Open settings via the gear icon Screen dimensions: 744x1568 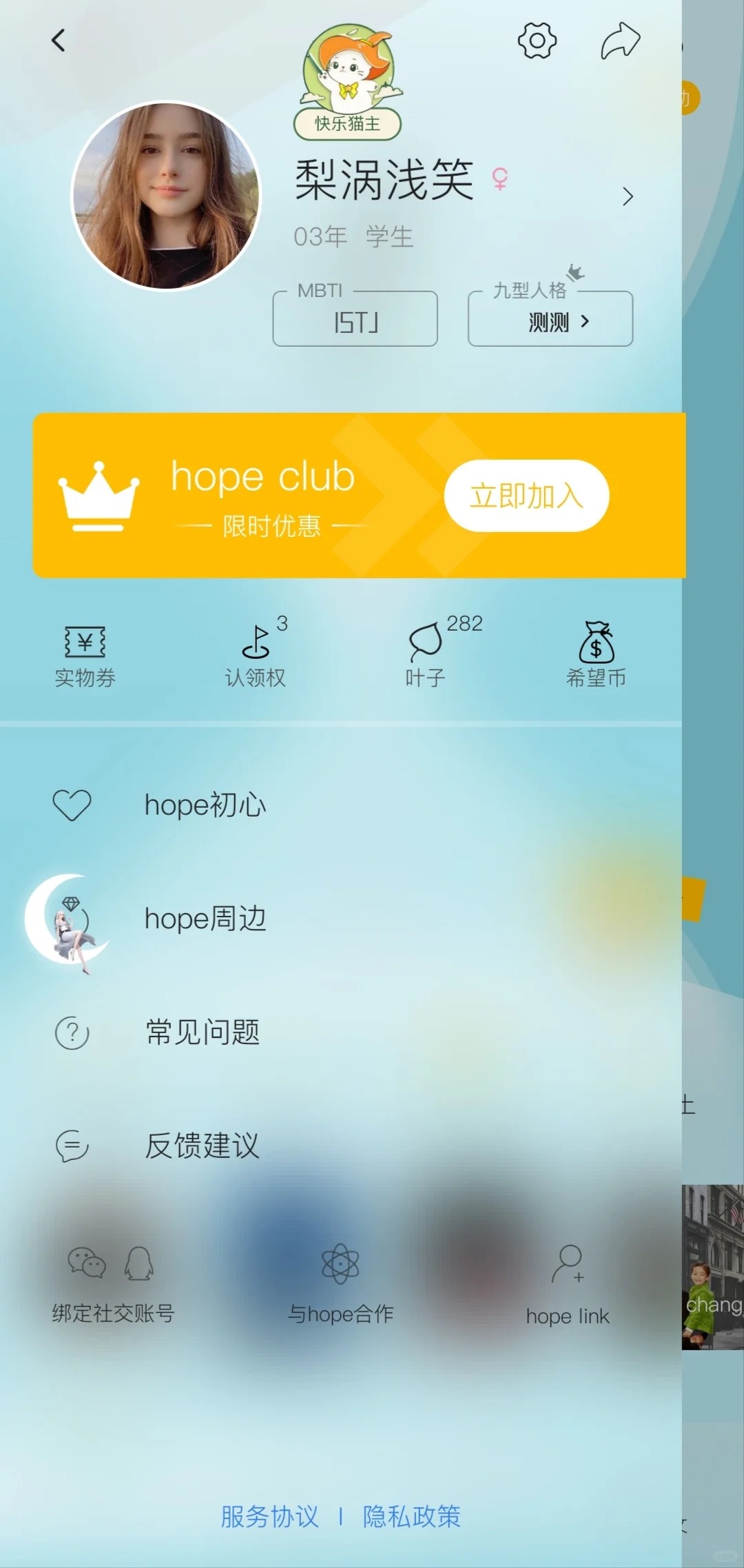[537, 41]
